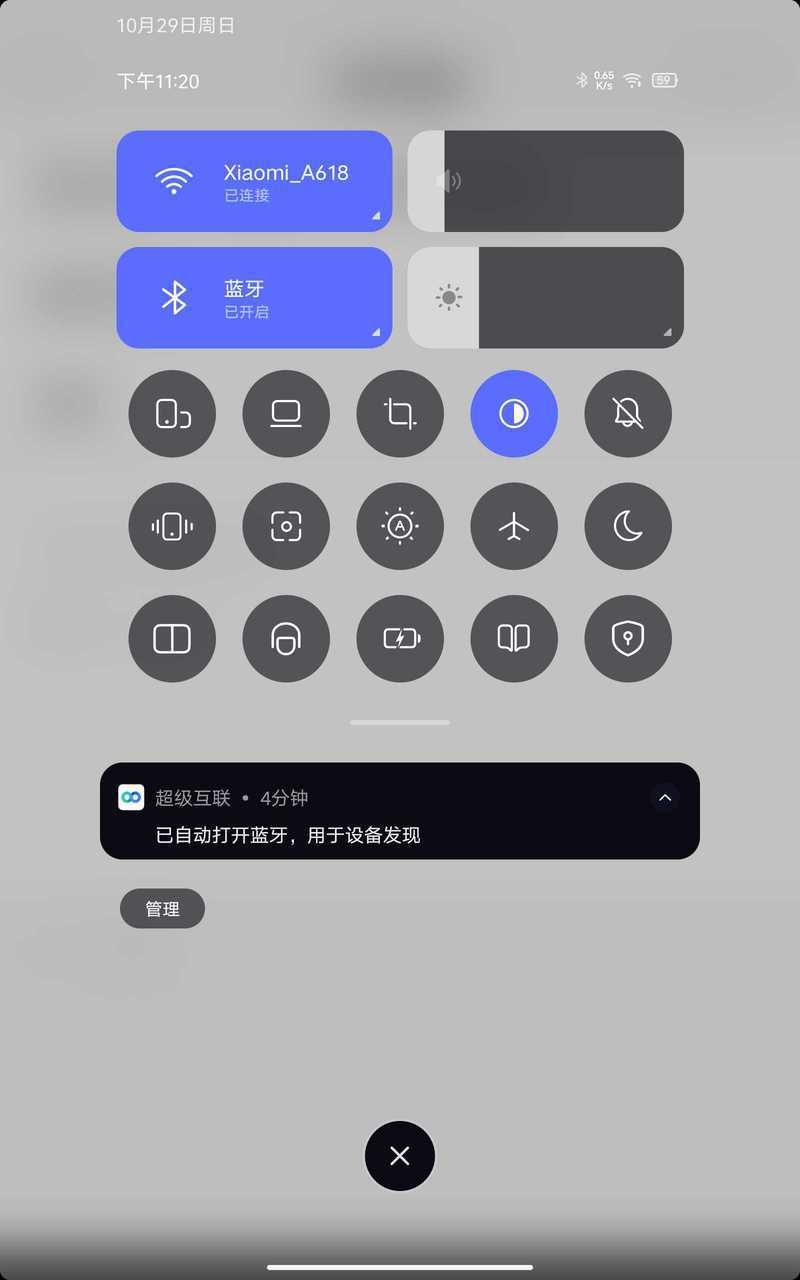The image size is (800, 1280).
Task: Tap the volume slider
Action: point(546,181)
